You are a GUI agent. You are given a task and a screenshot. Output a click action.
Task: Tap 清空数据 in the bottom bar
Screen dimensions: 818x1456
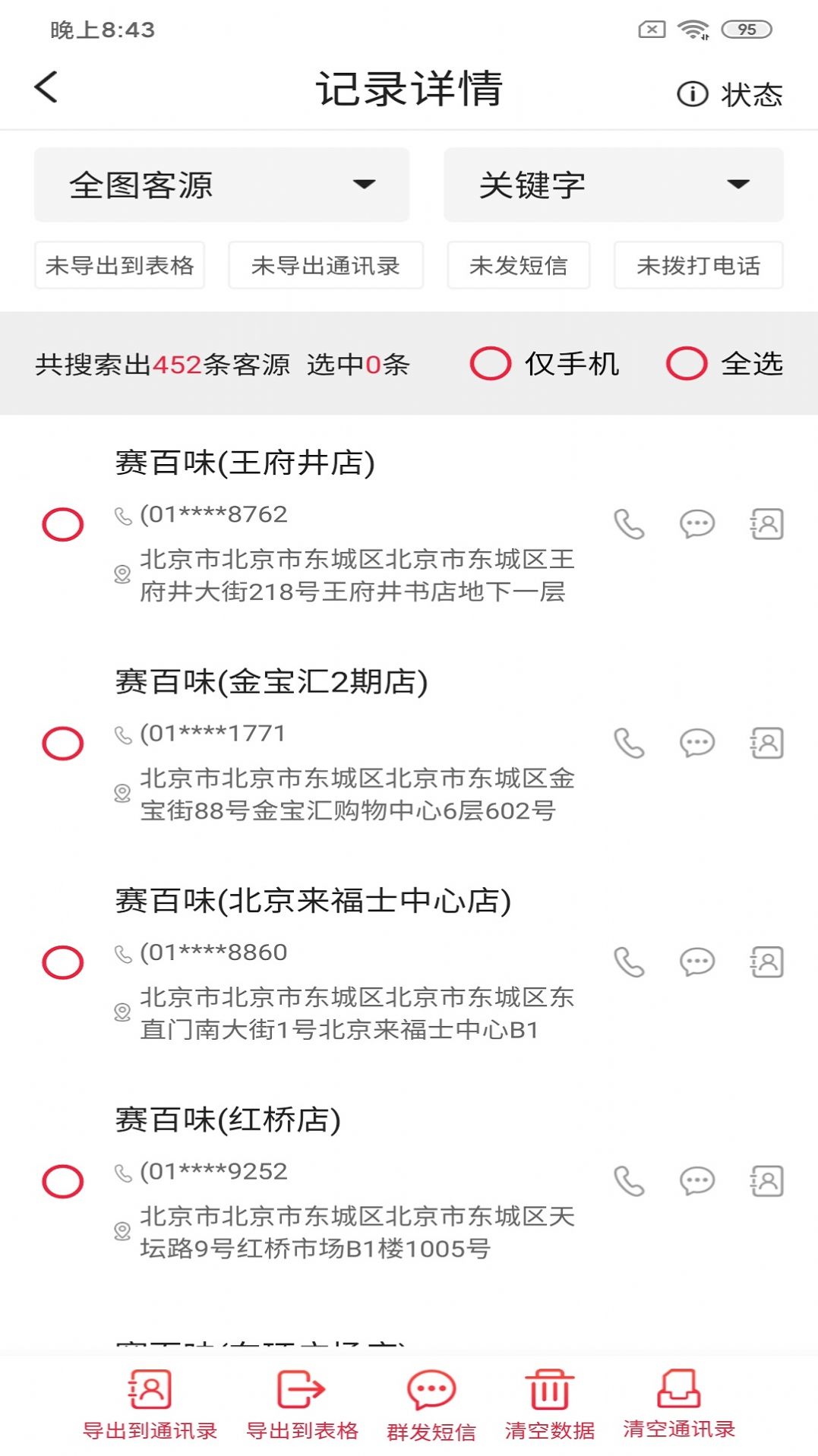coord(549,1405)
